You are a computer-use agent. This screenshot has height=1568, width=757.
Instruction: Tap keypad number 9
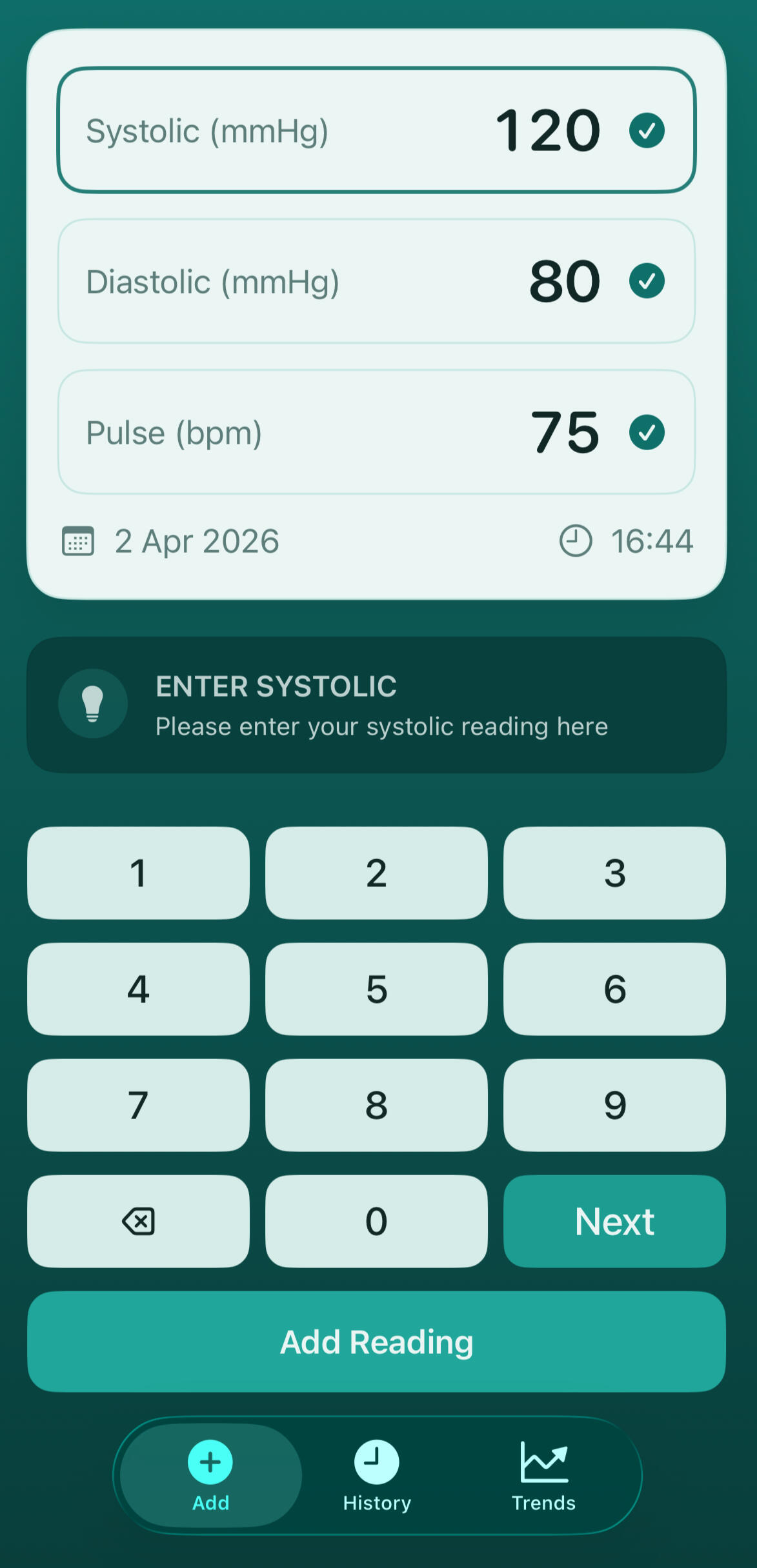click(x=614, y=1105)
